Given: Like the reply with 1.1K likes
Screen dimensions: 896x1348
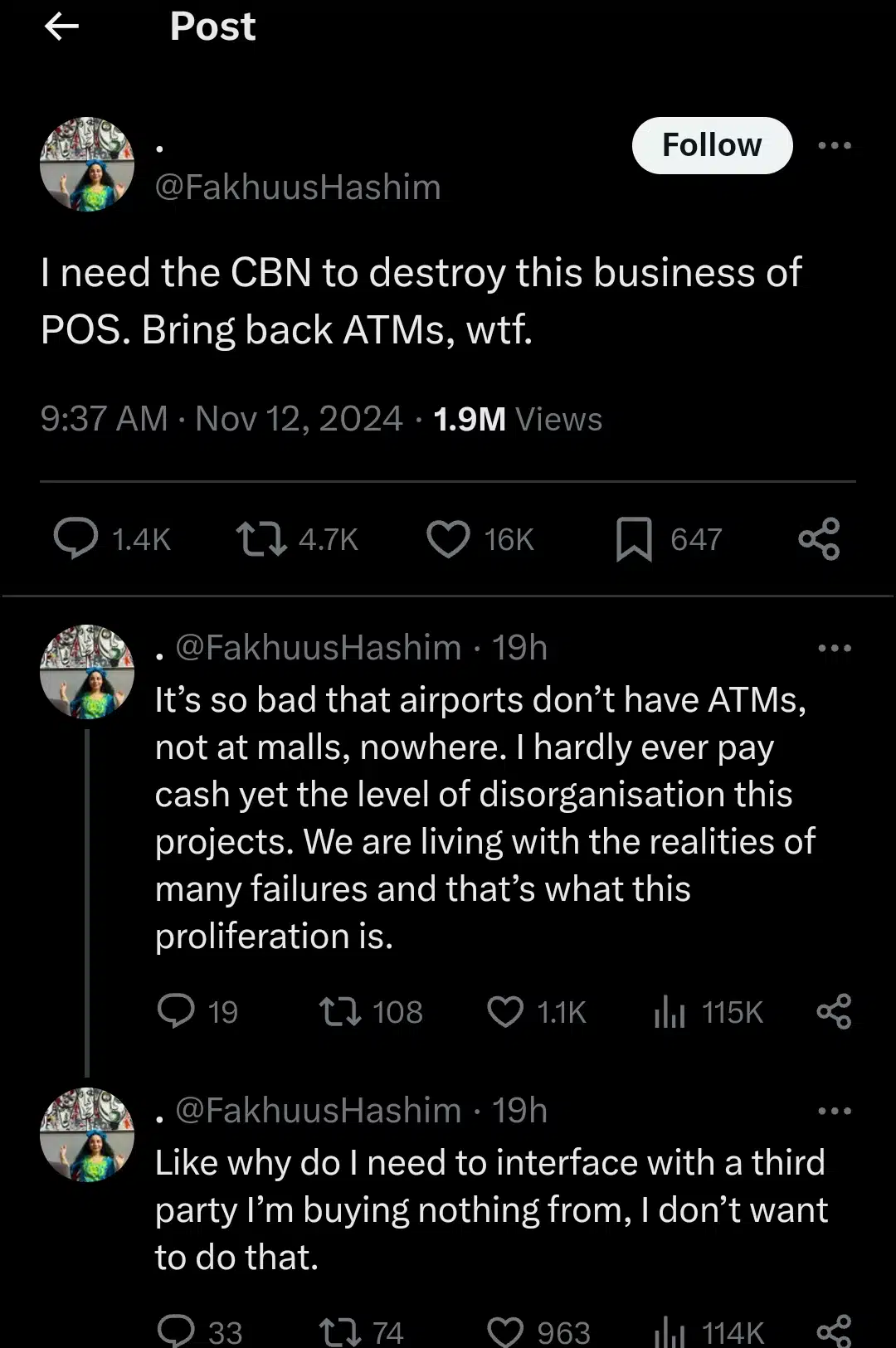Looking at the screenshot, I should tap(505, 1011).
